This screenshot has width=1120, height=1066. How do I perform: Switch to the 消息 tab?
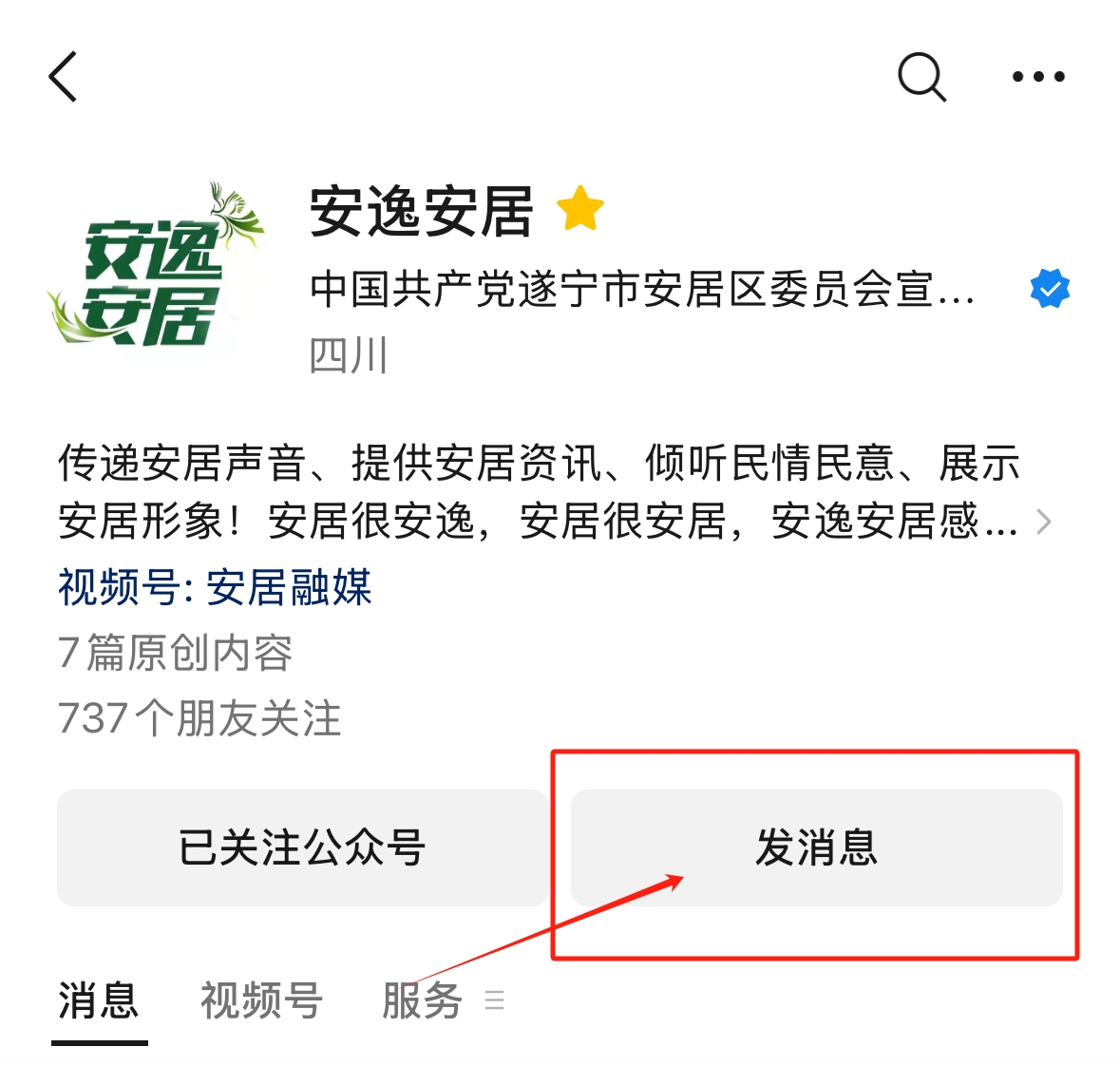click(x=99, y=1001)
